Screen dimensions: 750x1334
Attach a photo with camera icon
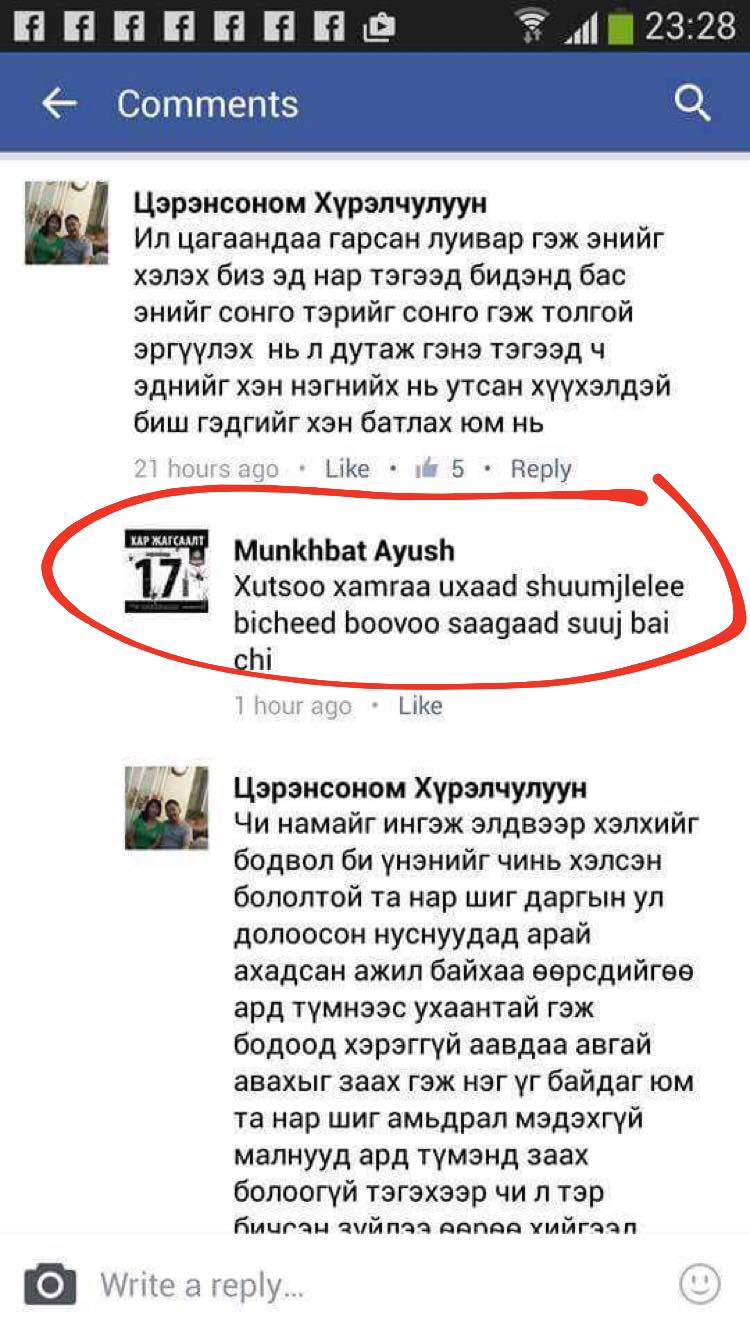[49, 1284]
